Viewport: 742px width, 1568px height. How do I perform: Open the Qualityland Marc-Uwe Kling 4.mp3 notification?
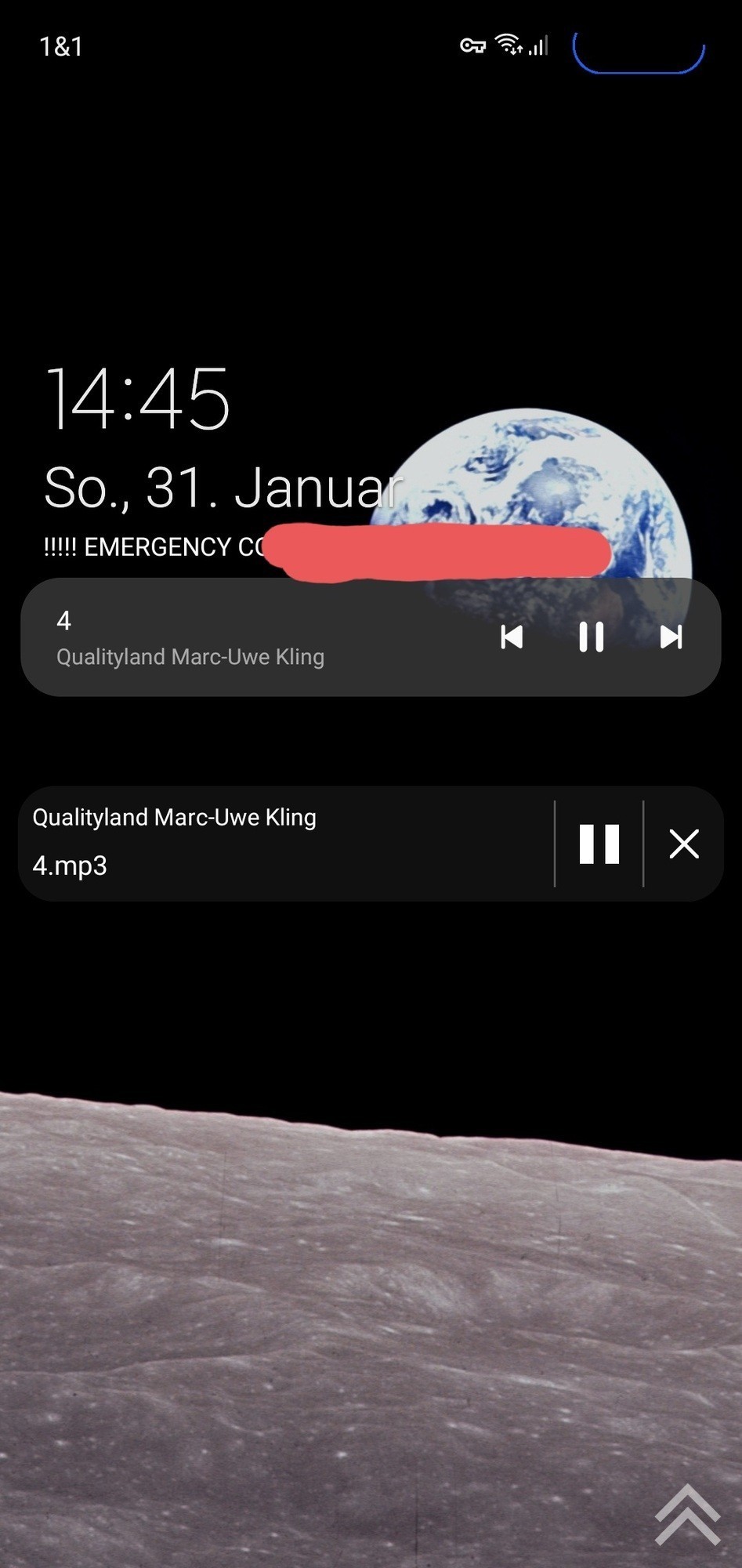coord(235,843)
